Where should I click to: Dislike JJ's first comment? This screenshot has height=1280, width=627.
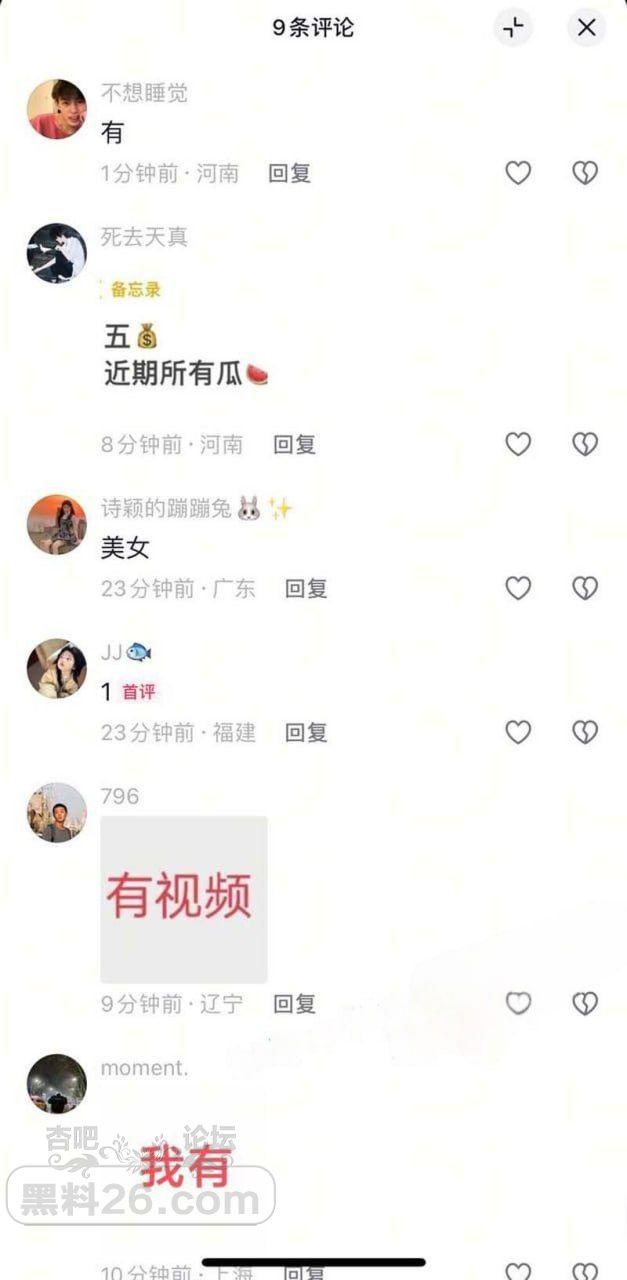[x=585, y=732]
